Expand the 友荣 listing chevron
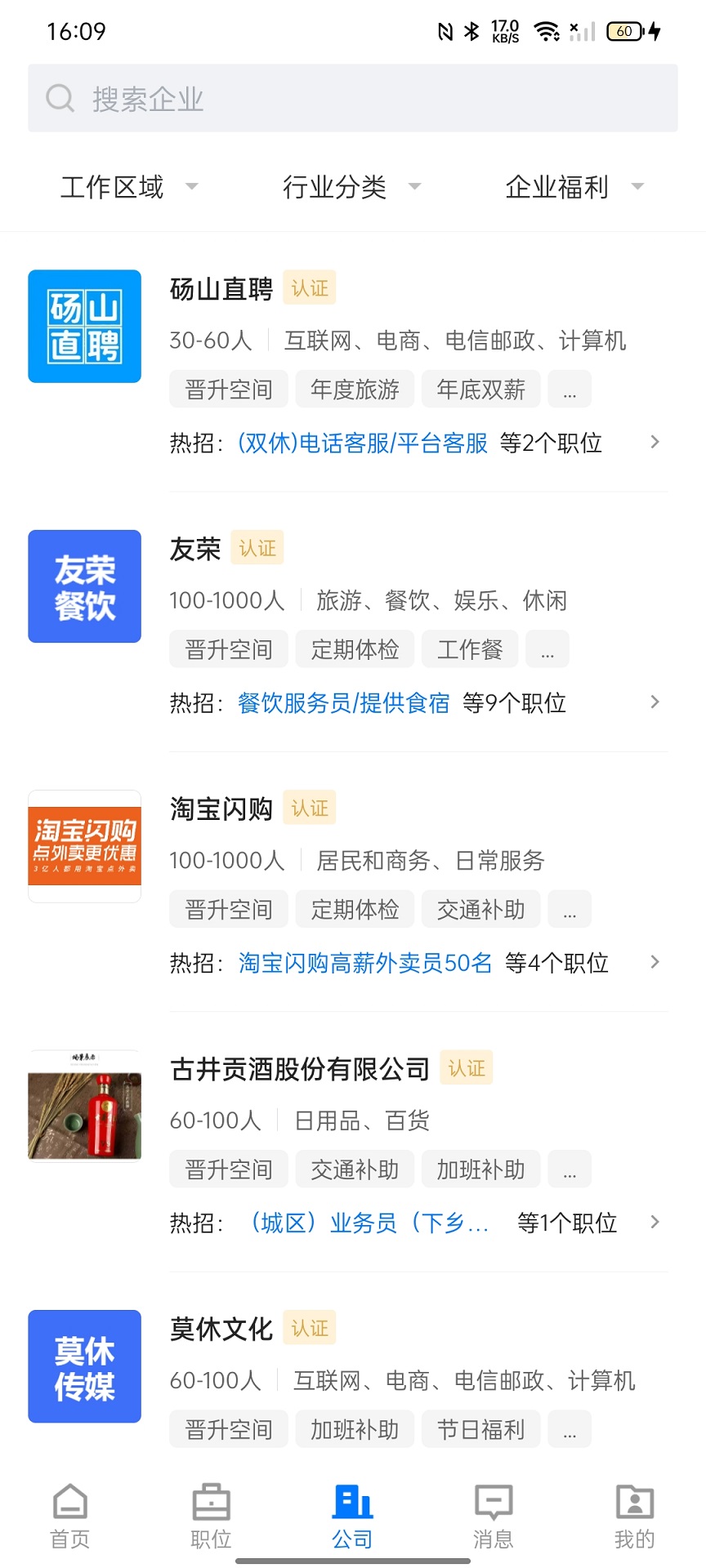Screen dimensions: 706x1568 pos(655,702)
